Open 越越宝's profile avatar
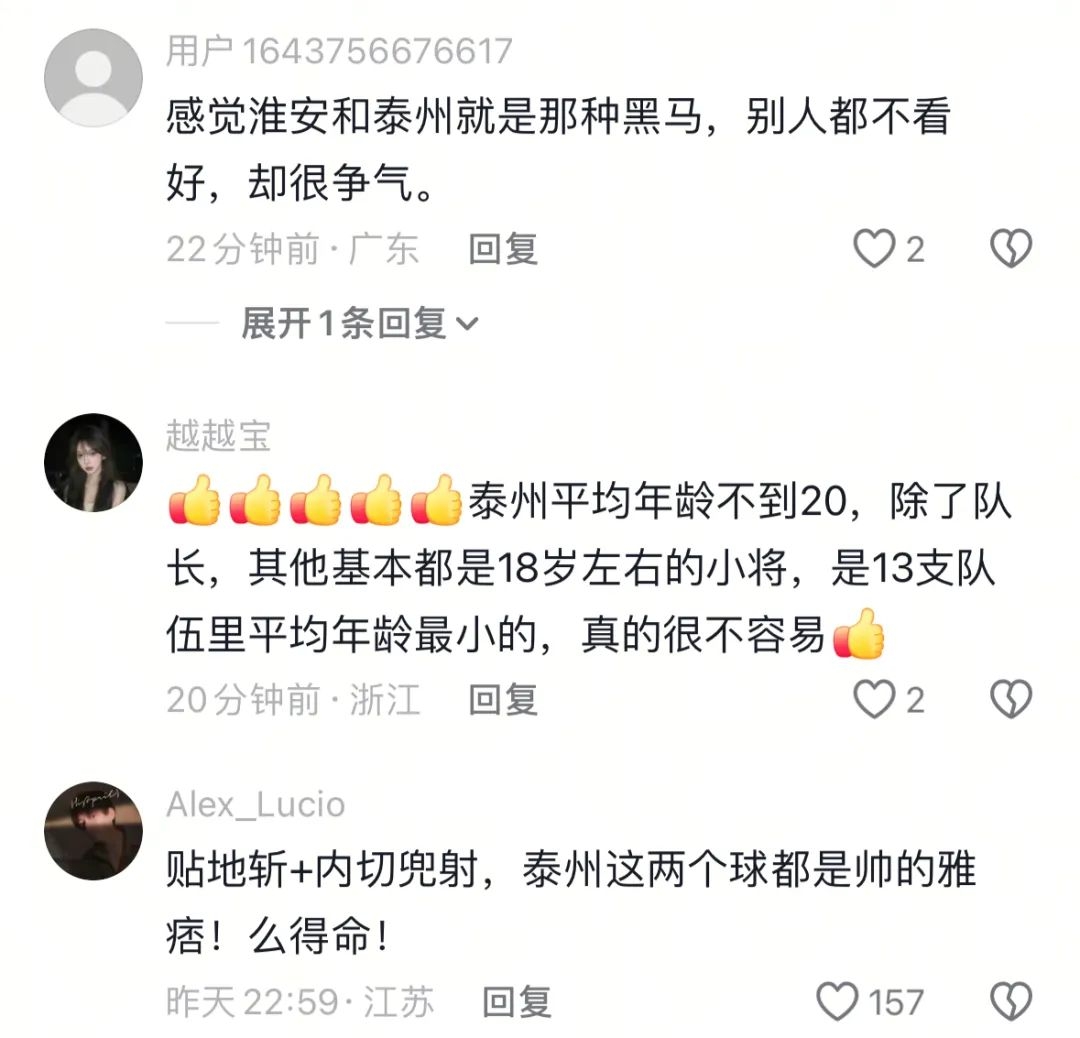 pos(94,462)
